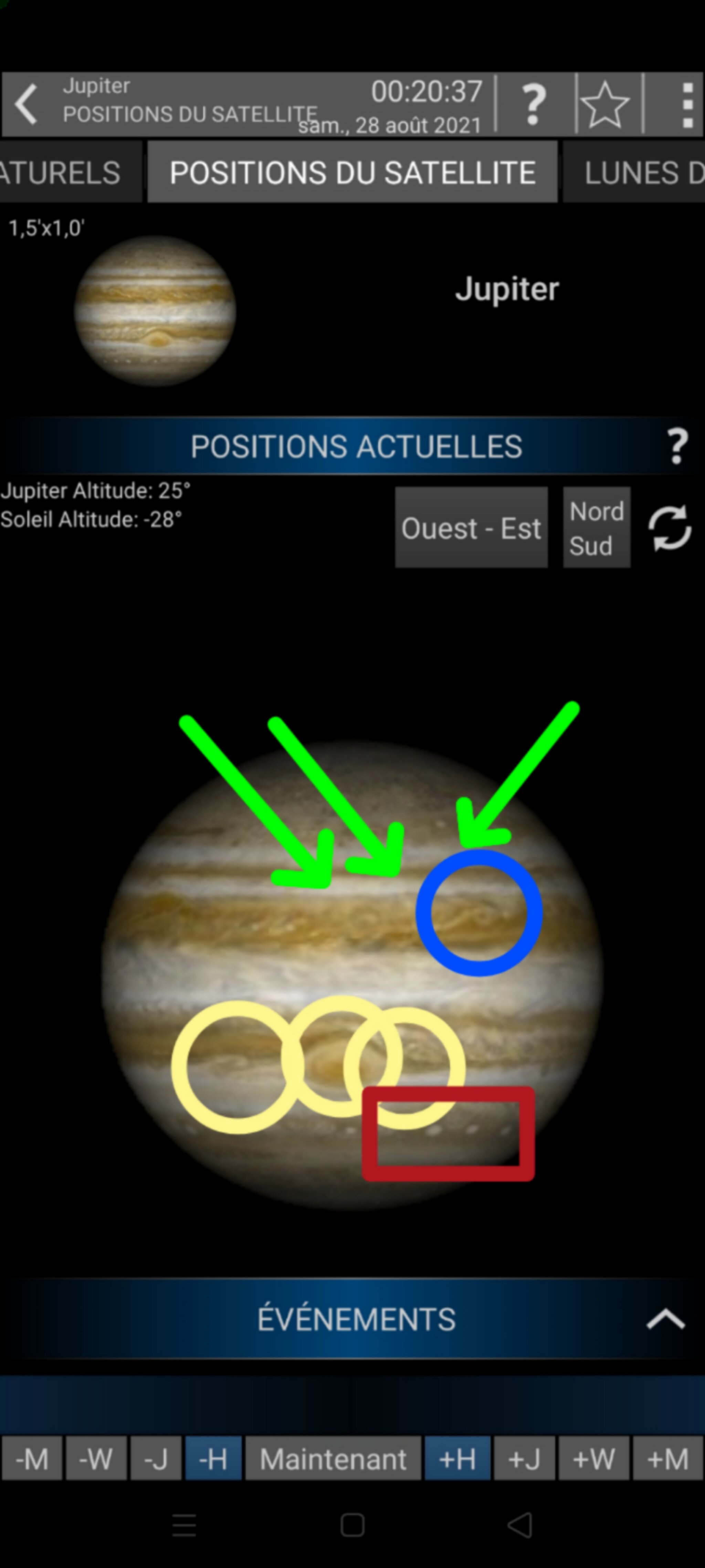Reset time to Maintenant
This screenshot has height=1568, width=705.
pos(333,1458)
